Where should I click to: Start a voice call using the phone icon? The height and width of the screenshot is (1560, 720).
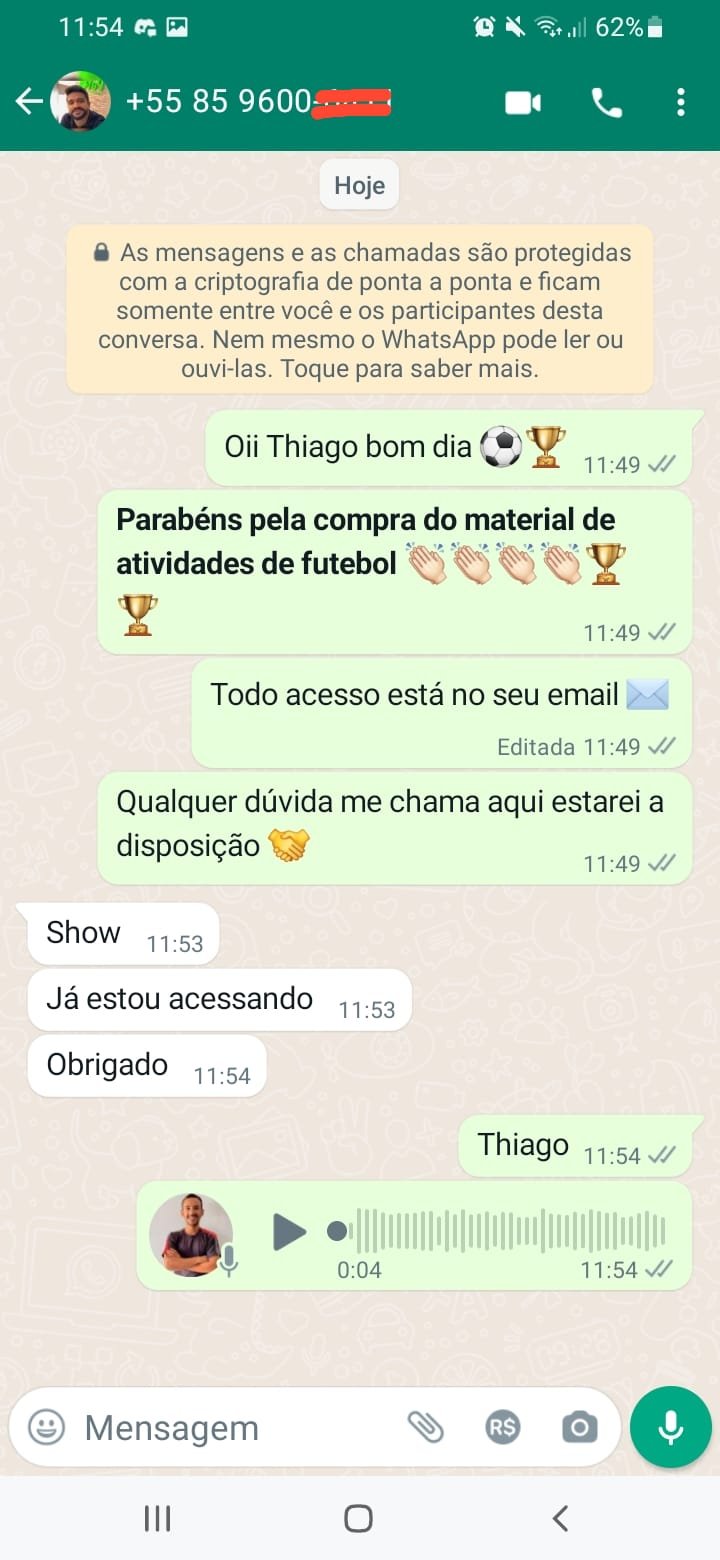[x=608, y=102]
